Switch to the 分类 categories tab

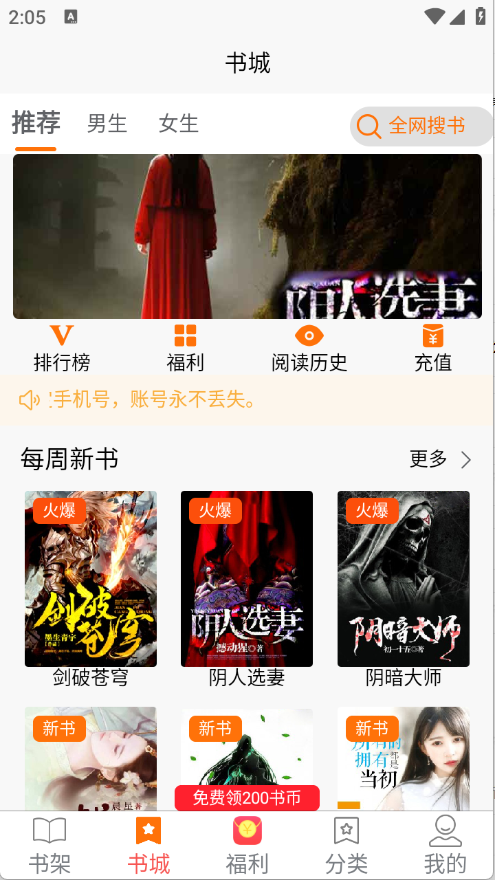coord(346,845)
